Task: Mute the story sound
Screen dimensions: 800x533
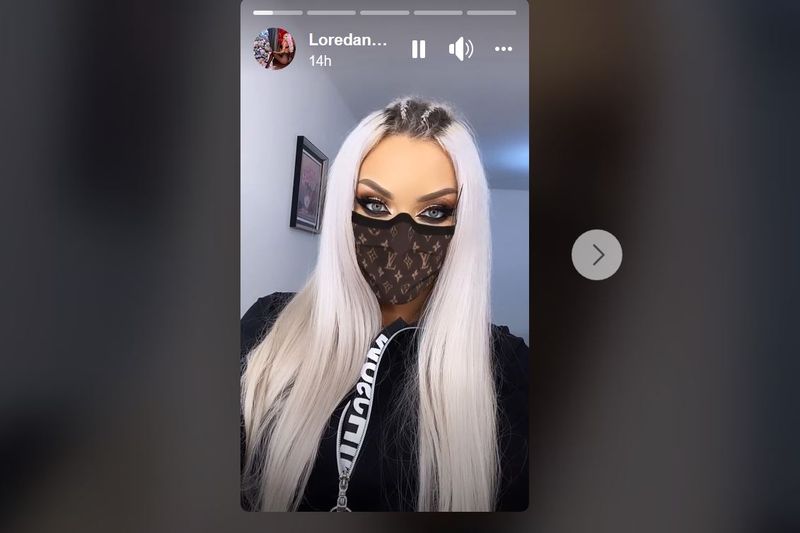Action: tap(460, 49)
